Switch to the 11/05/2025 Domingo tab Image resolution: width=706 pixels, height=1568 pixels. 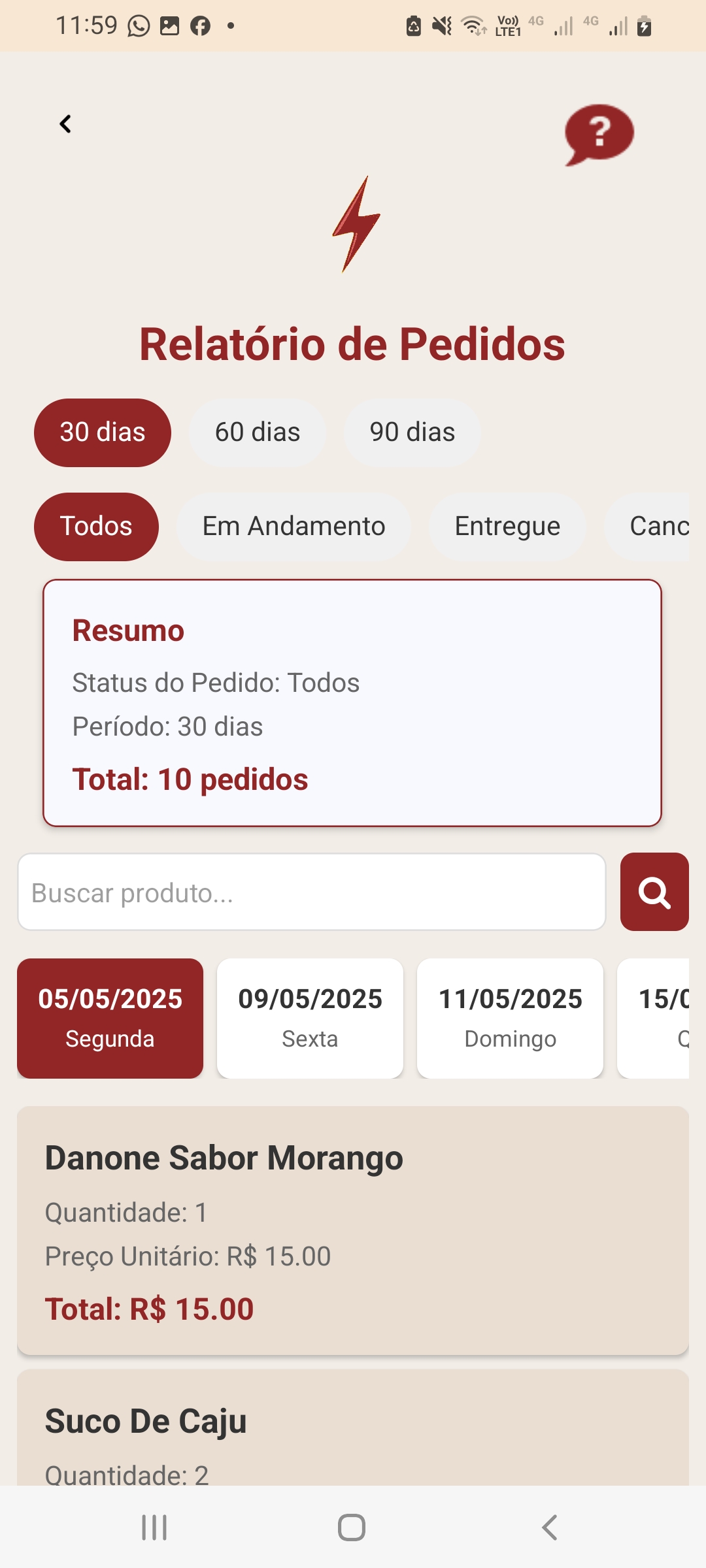(x=510, y=1019)
